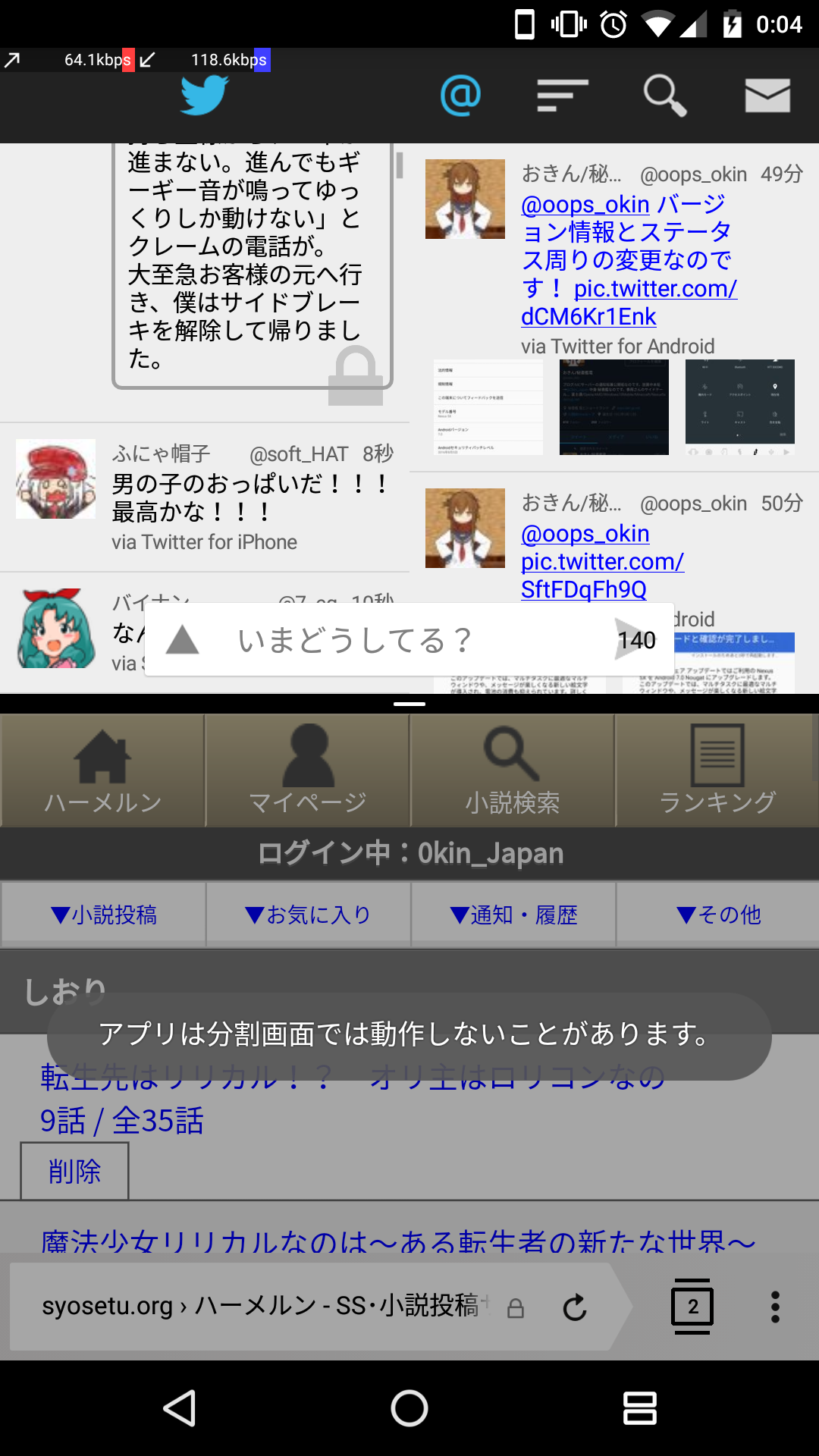Reload the syosetu.org page

(x=575, y=1307)
